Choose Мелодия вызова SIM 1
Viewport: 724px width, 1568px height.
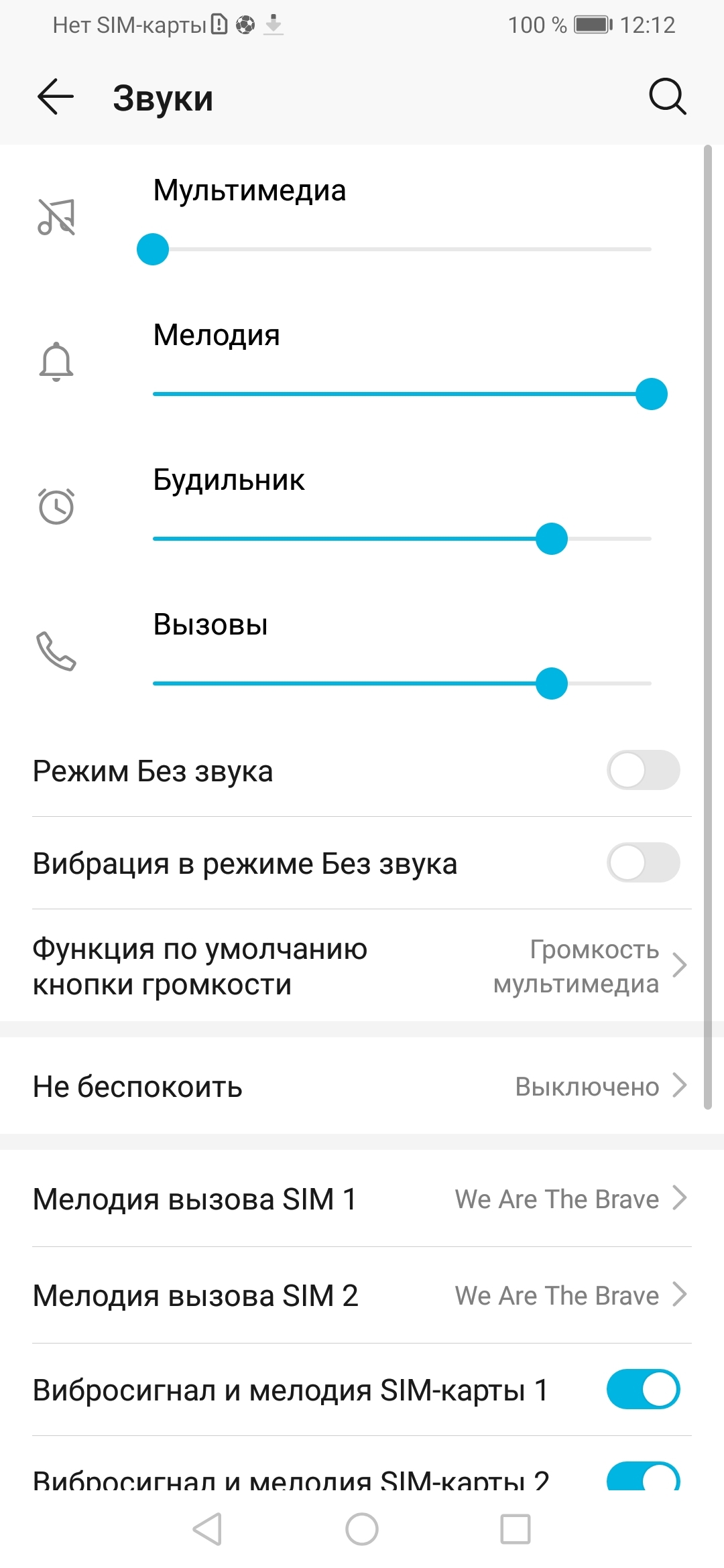pyautogui.click(x=362, y=1199)
